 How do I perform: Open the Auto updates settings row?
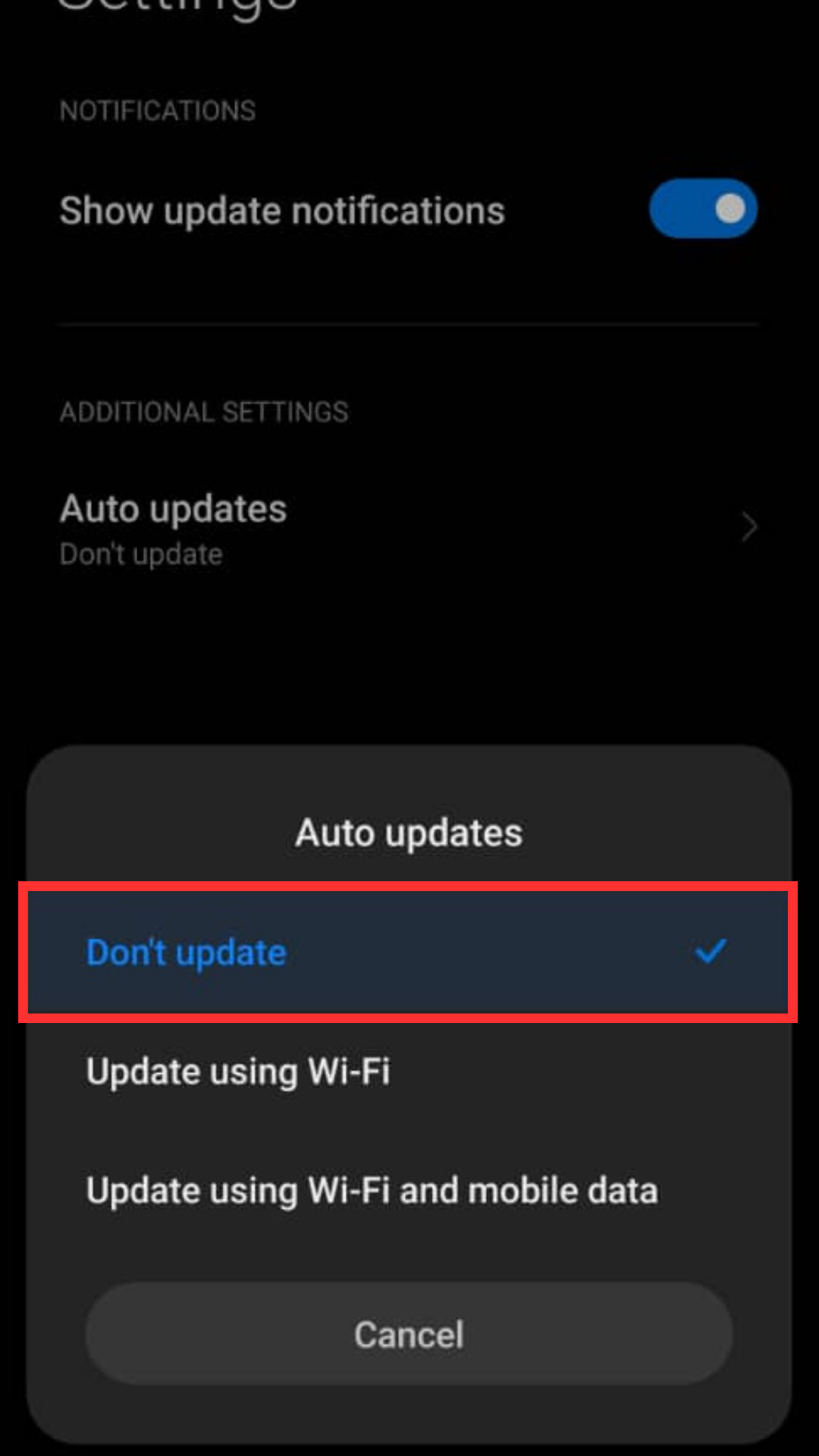pos(408,529)
